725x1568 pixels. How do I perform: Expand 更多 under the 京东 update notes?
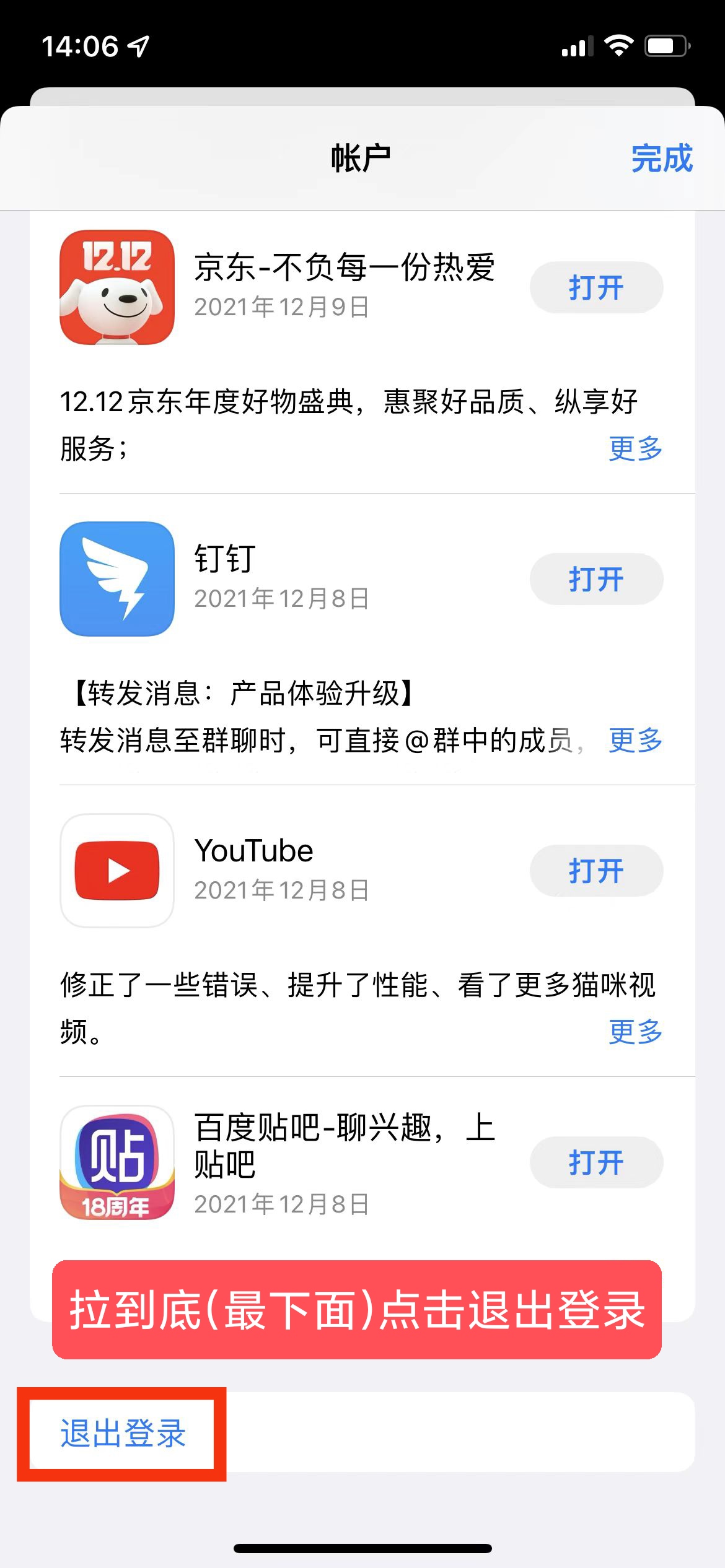635,448
